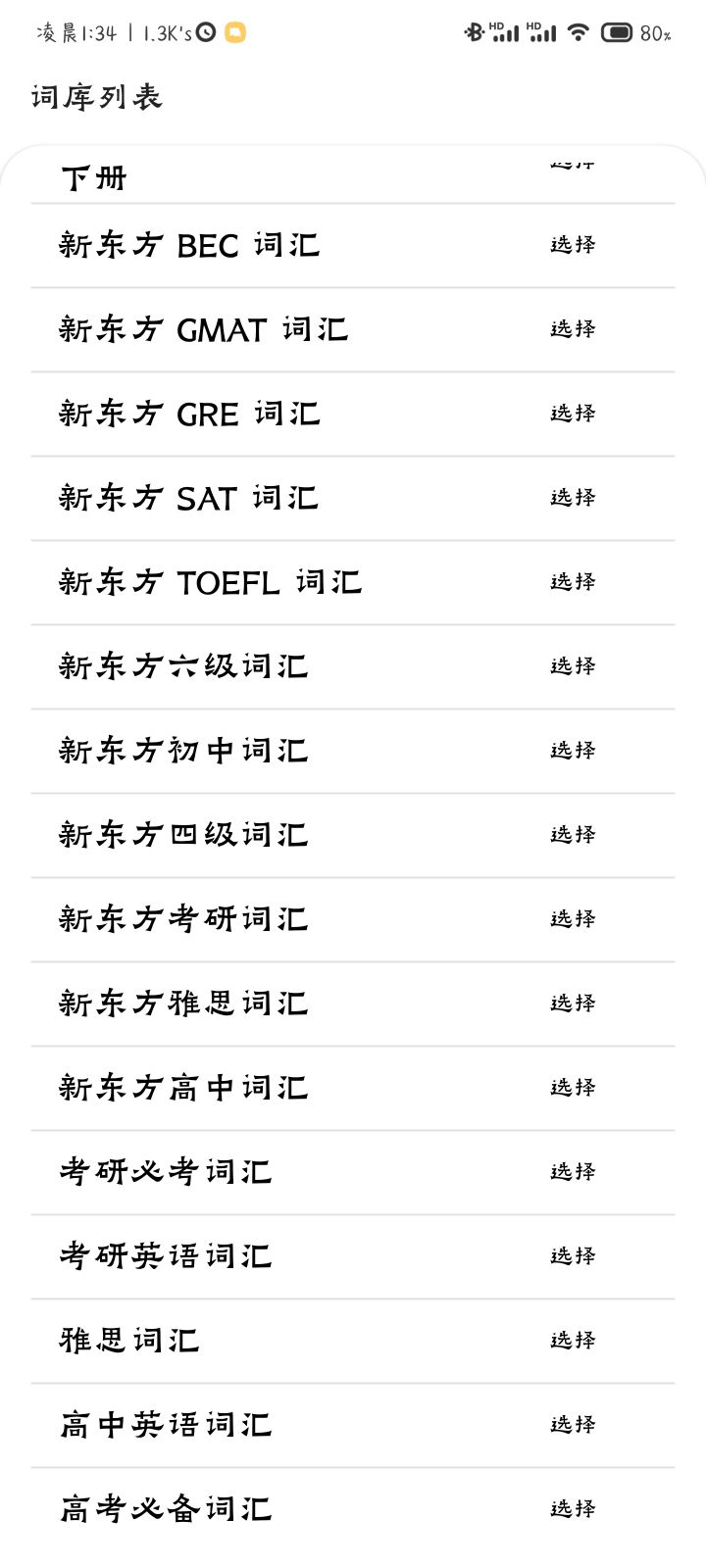Tap 选择 next to 高考必备词汇
Screen dimensions: 706x1568
573,1509
